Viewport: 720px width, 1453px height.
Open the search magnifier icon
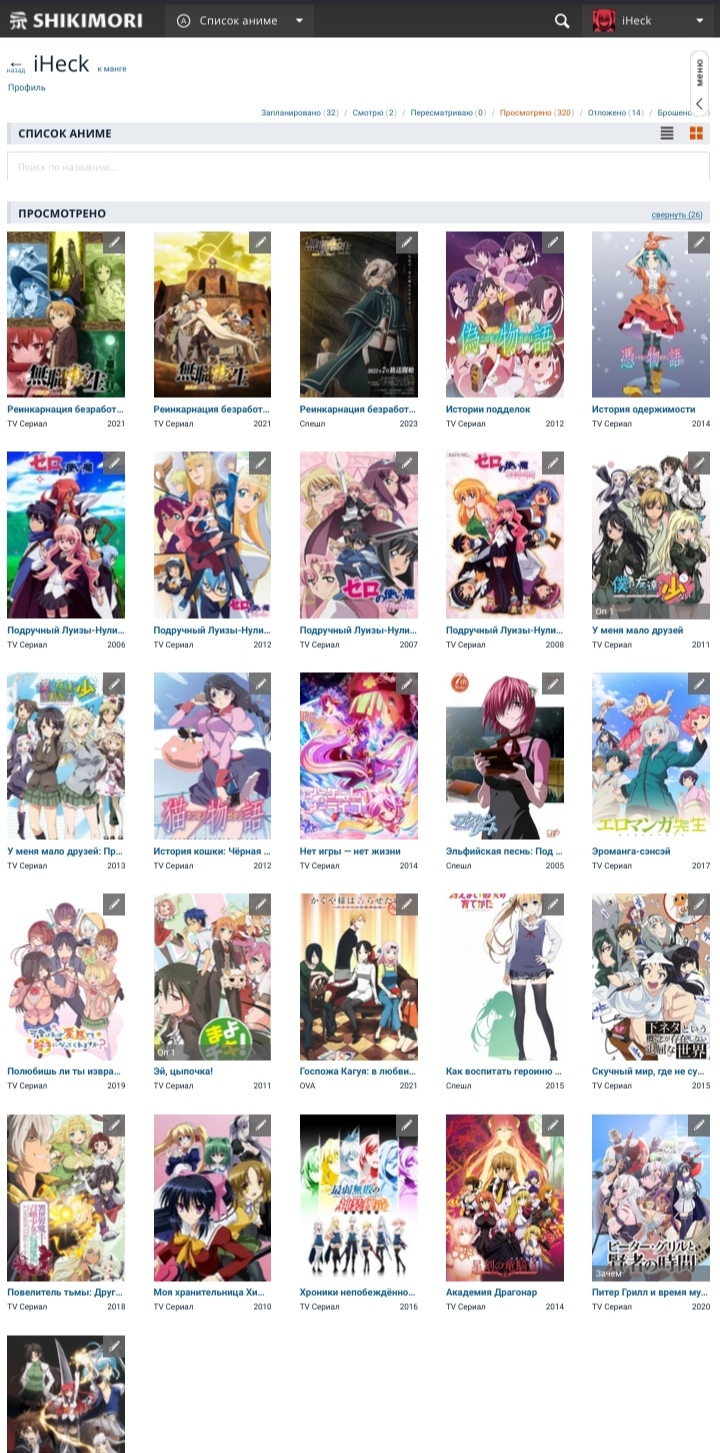tap(562, 20)
